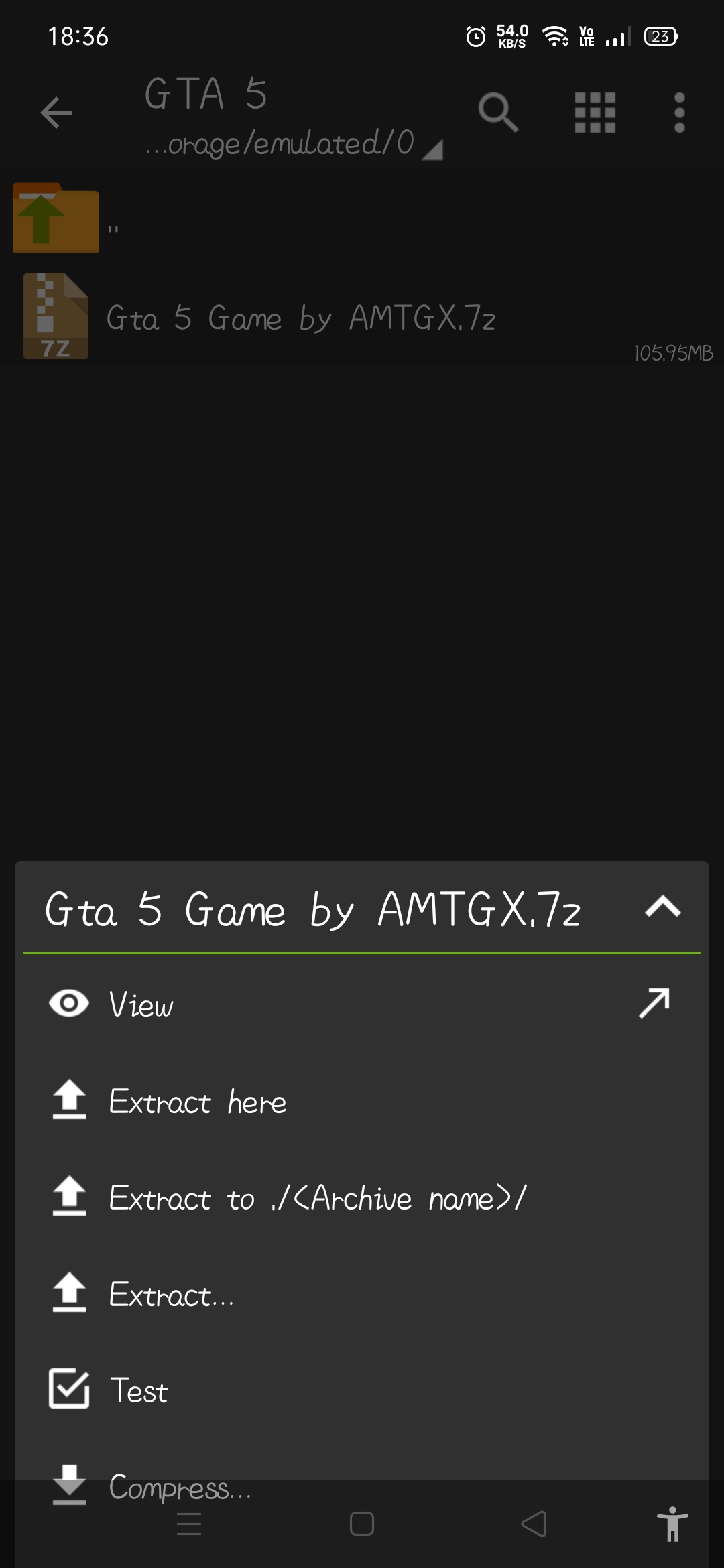Go up to the parent folder

coord(56,218)
